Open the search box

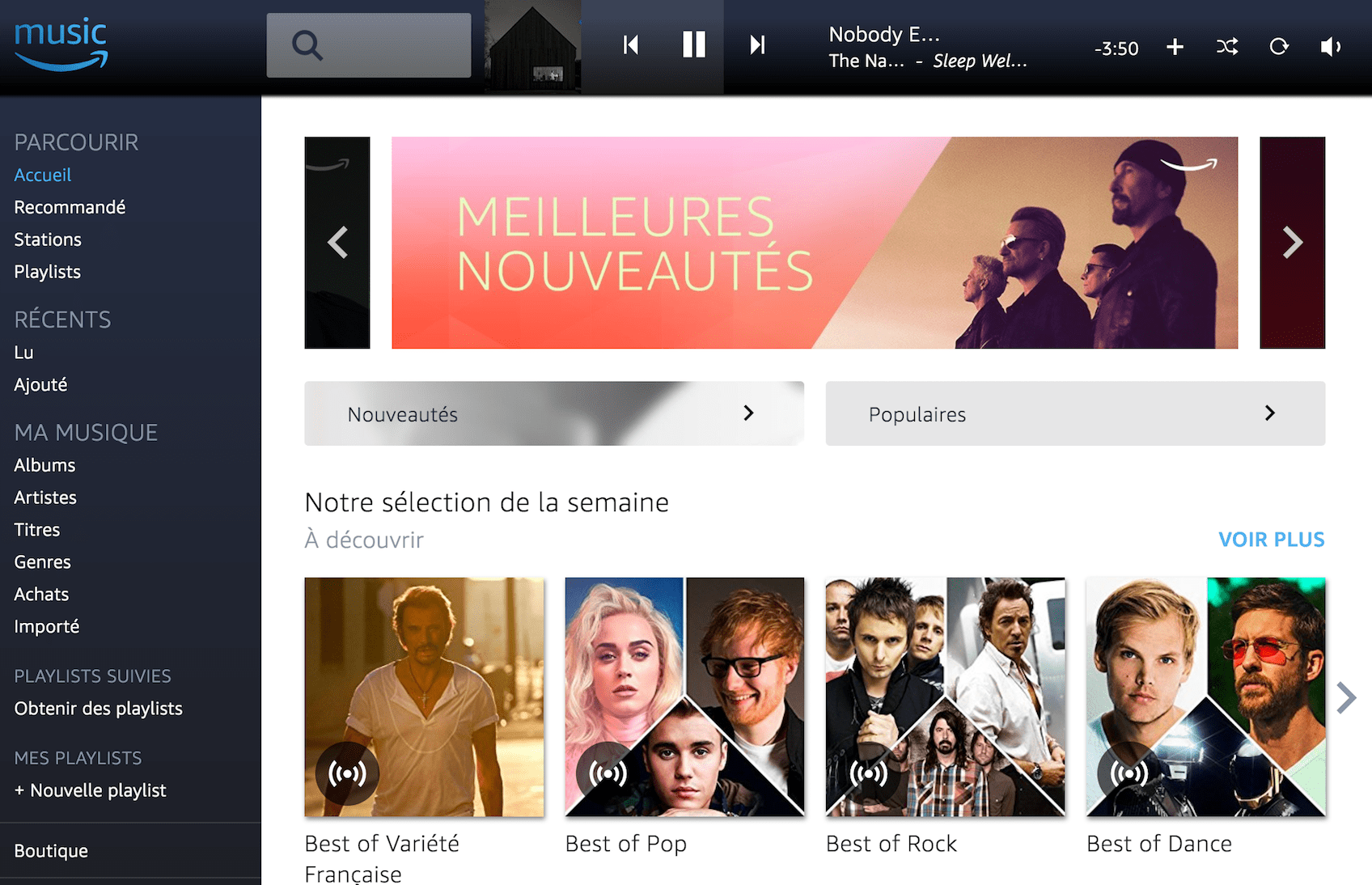point(368,45)
